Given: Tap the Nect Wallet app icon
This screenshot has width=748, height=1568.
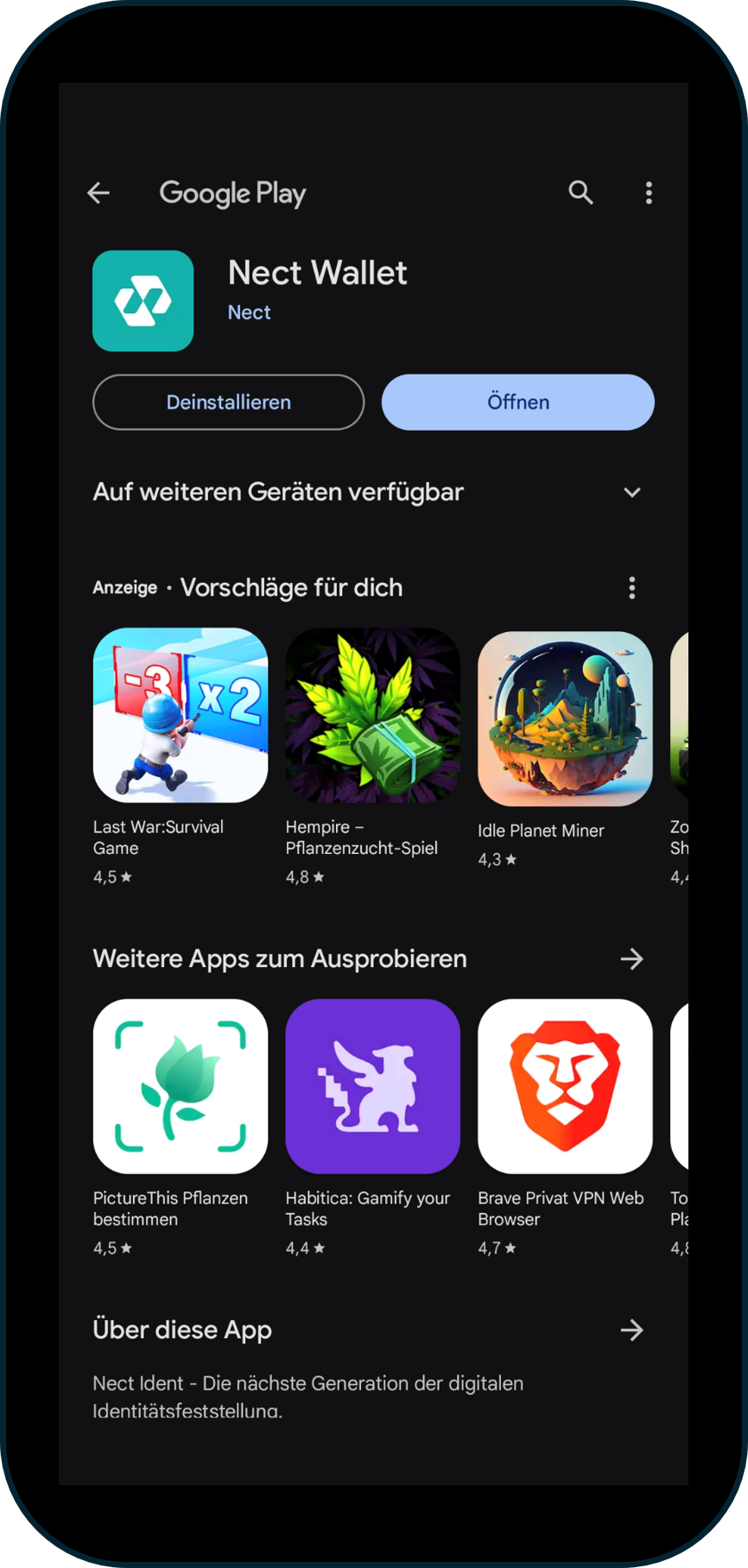Looking at the screenshot, I should click(x=143, y=300).
